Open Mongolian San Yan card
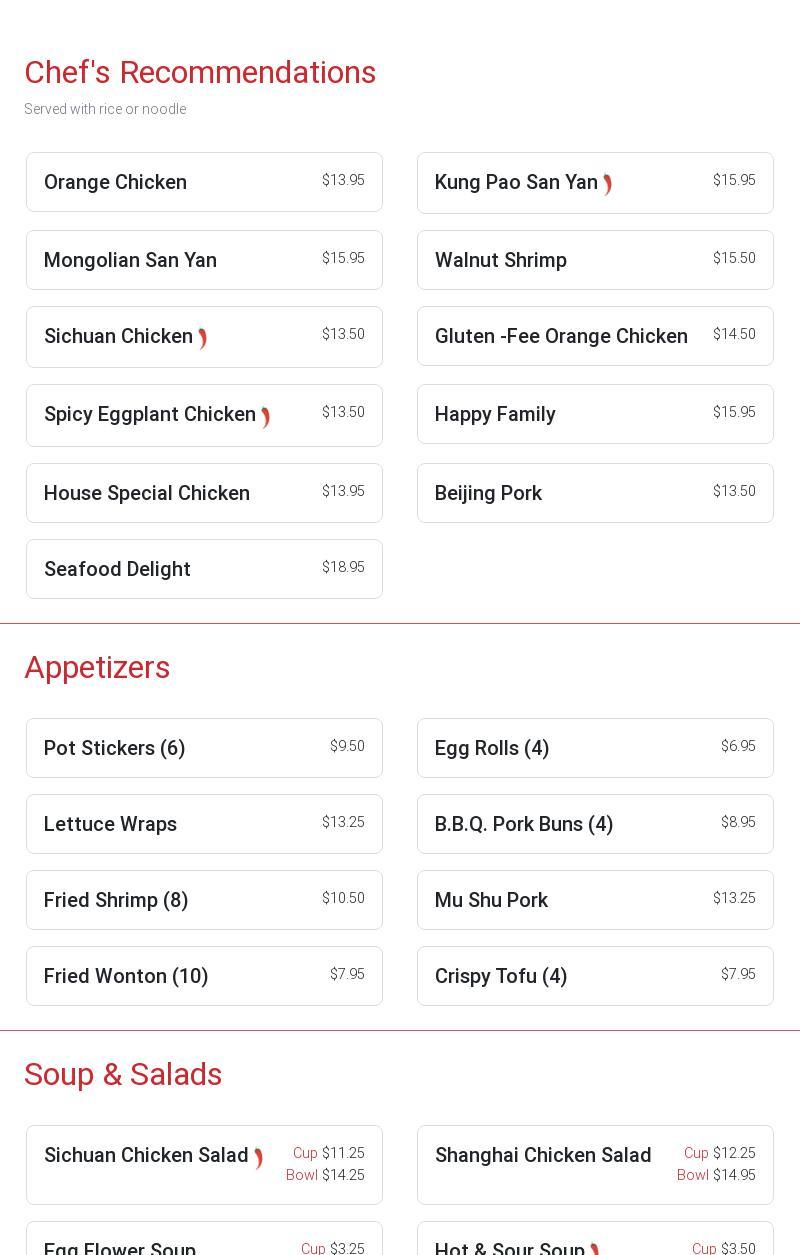Screen dimensions: 800x1255 (204, 260)
